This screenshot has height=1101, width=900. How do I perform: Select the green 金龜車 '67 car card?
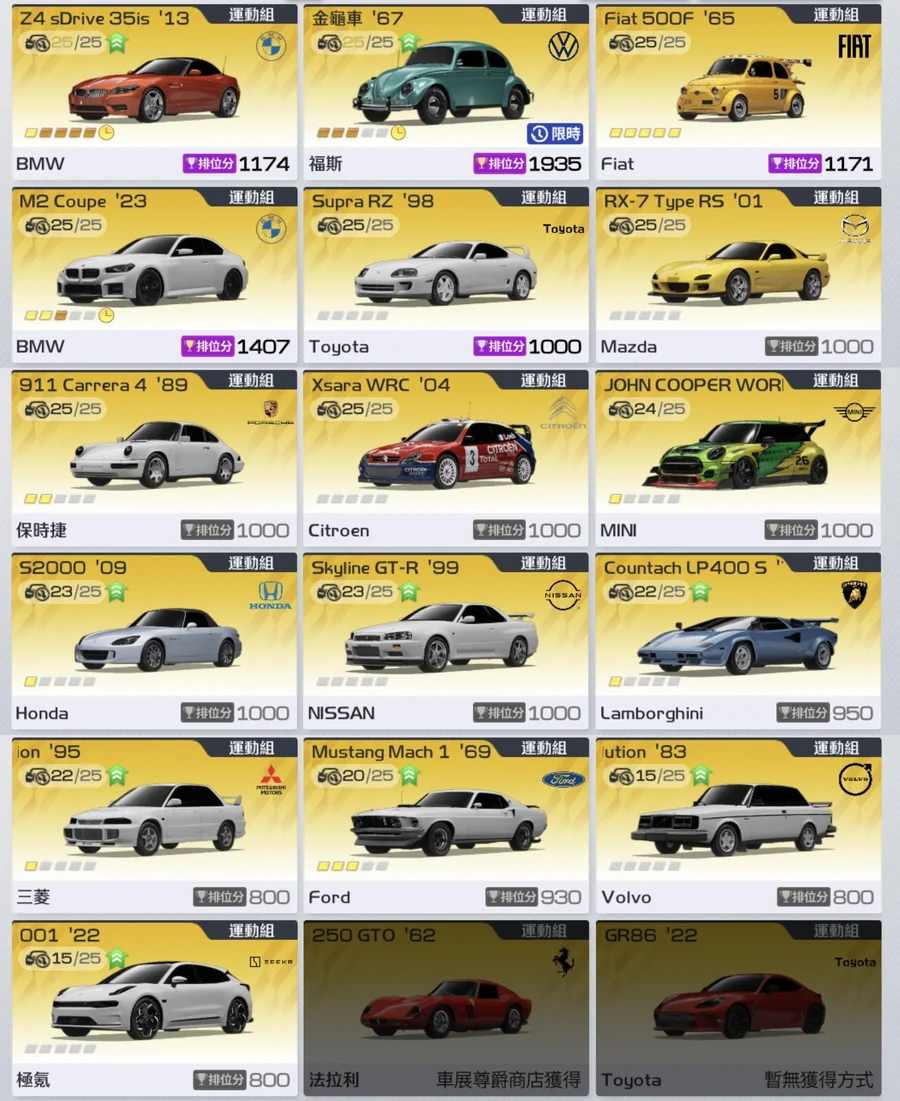(446, 90)
